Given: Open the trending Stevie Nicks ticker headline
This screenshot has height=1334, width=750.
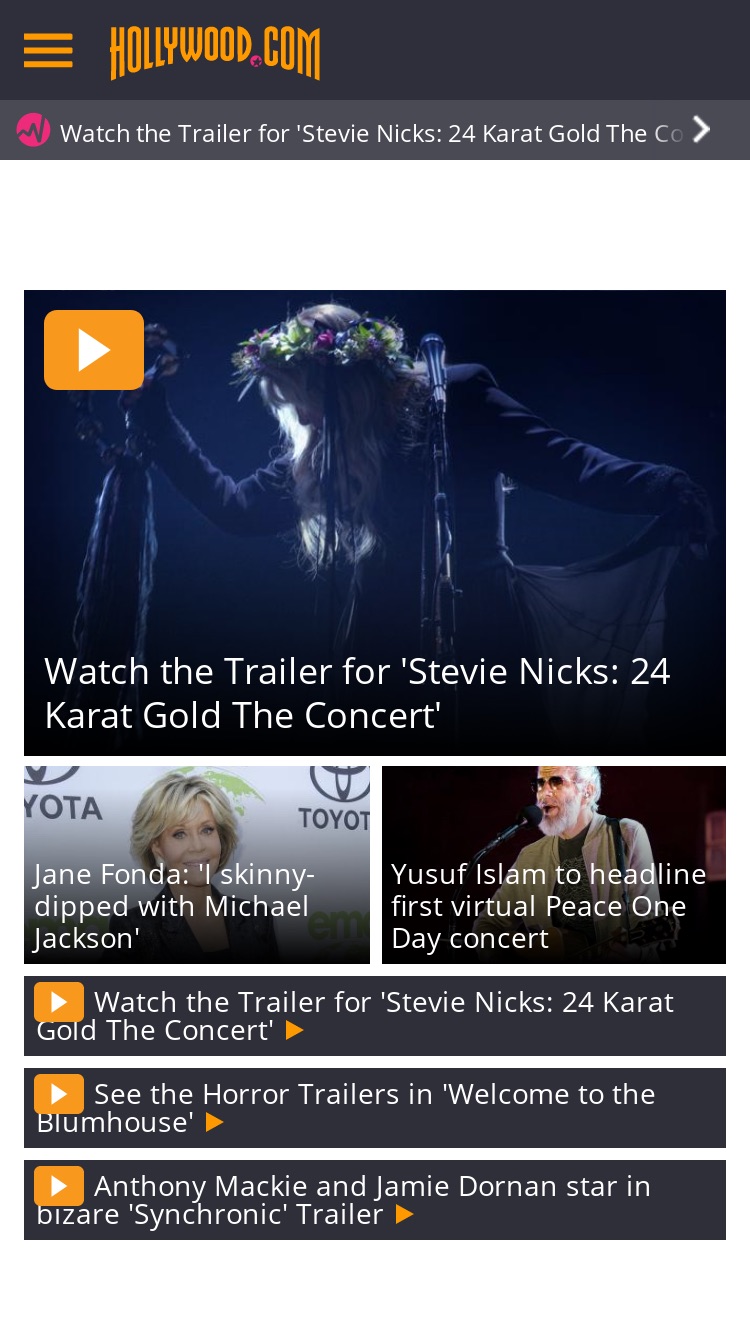Looking at the screenshot, I should point(372,133).
